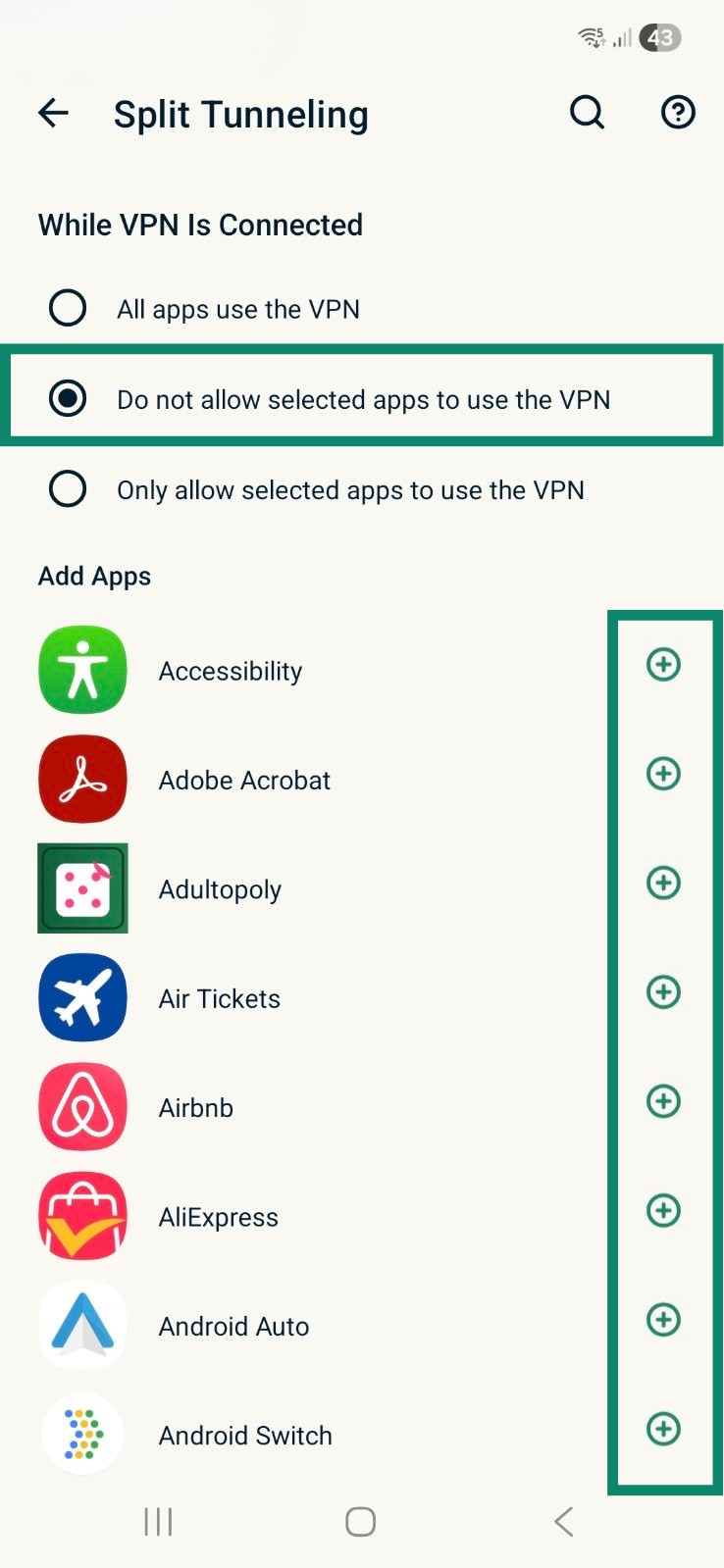Add Android Switch with plus icon
Image resolution: width=724 pixels, height=1568 pixels.
663,1429
